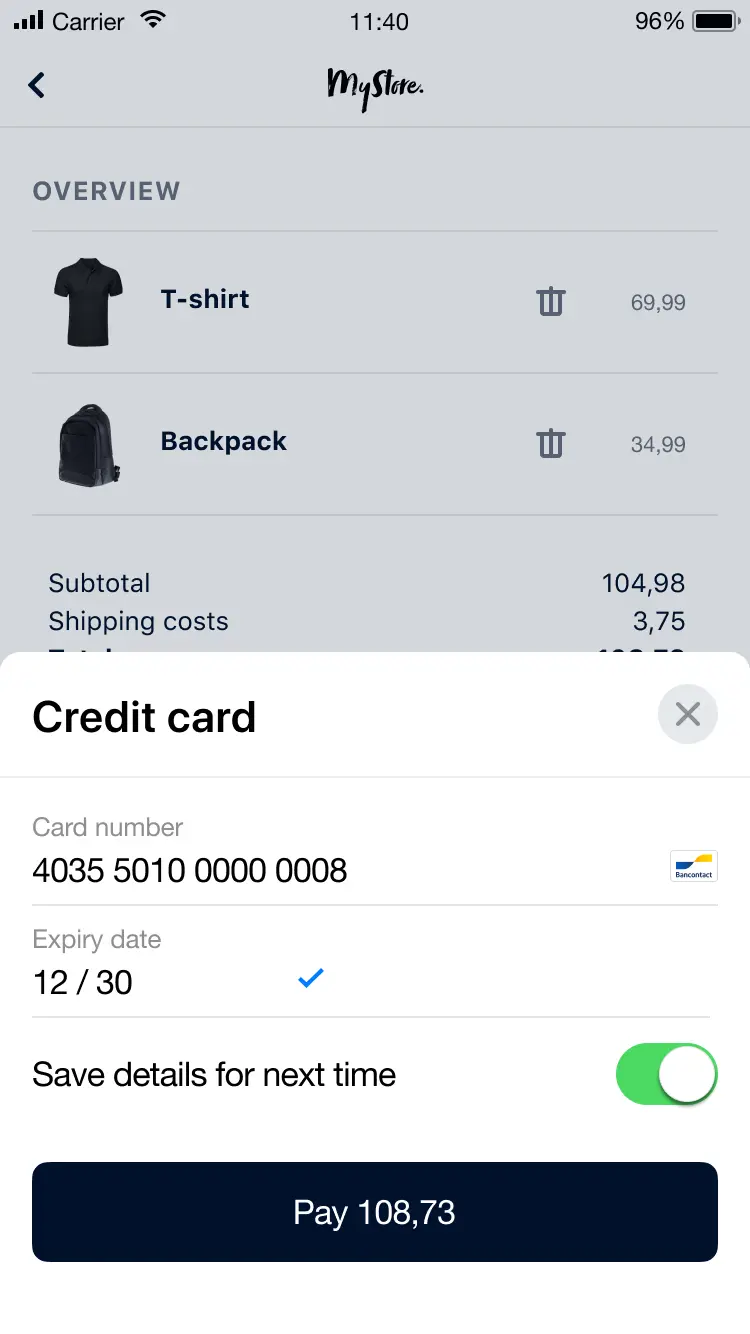Select the Overview section header

[106, 191]
